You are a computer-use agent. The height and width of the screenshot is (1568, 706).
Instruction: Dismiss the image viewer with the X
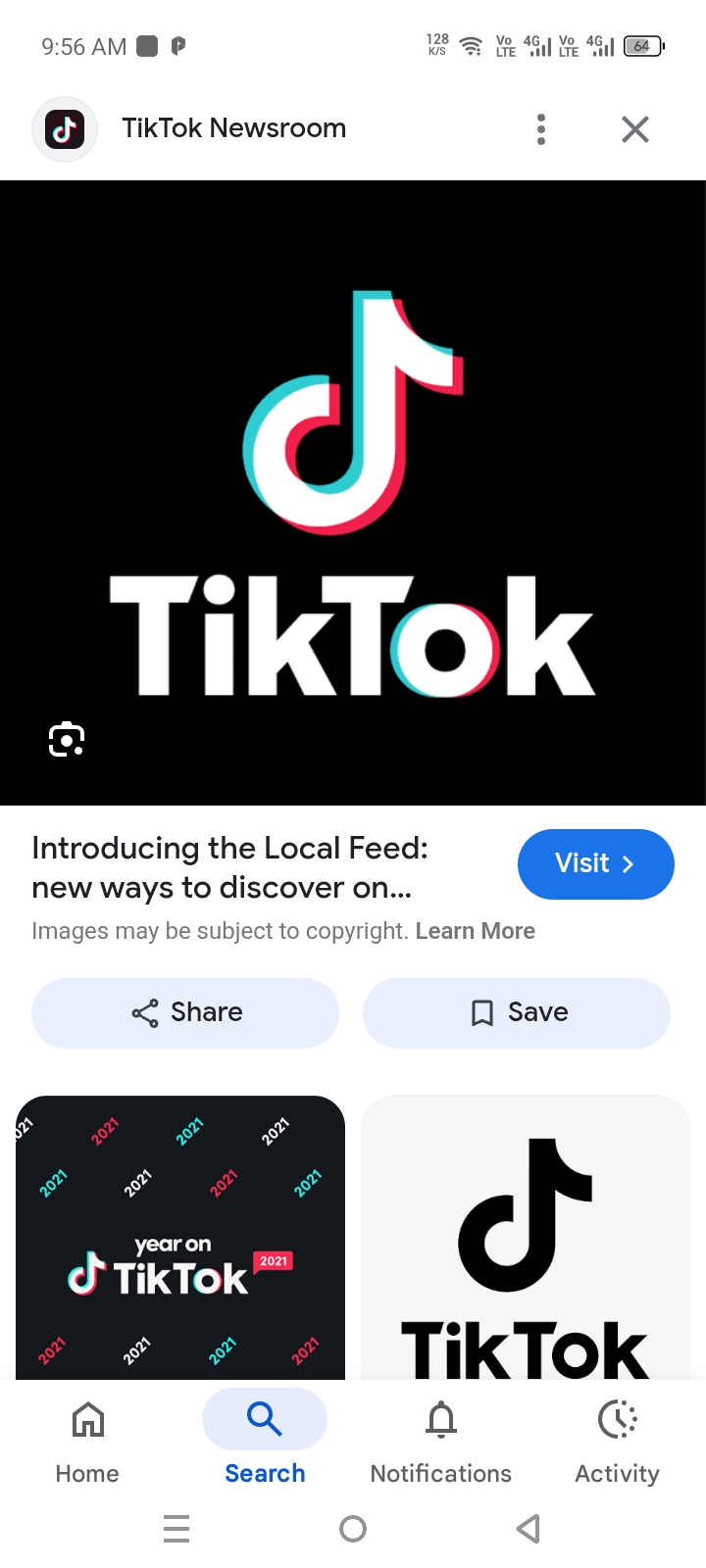(634, 128)
